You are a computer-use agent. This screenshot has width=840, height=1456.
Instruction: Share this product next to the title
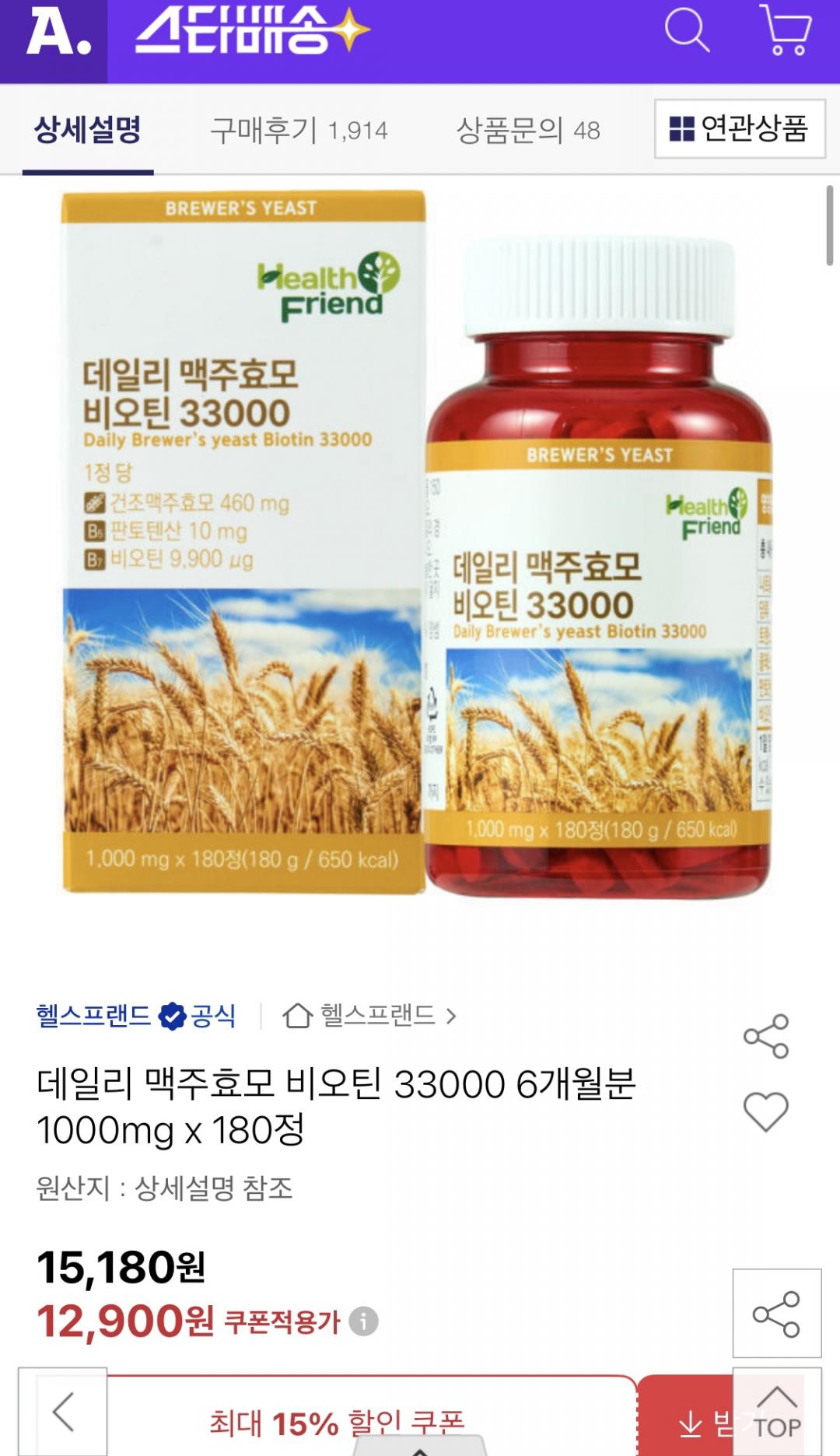coord(766,1036)
